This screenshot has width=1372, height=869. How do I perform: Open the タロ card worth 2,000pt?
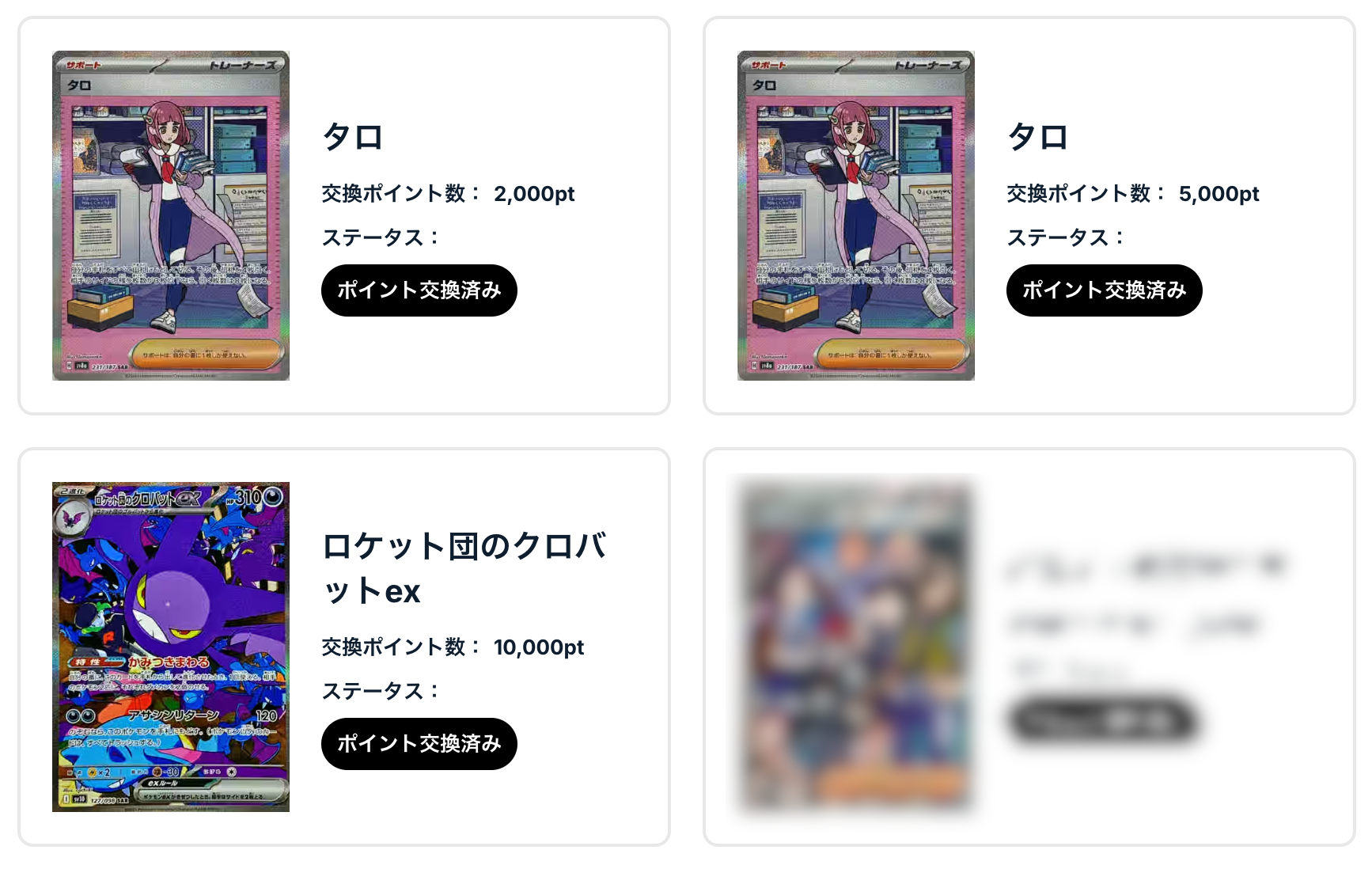pyautogui.click(x=171, y=215)
